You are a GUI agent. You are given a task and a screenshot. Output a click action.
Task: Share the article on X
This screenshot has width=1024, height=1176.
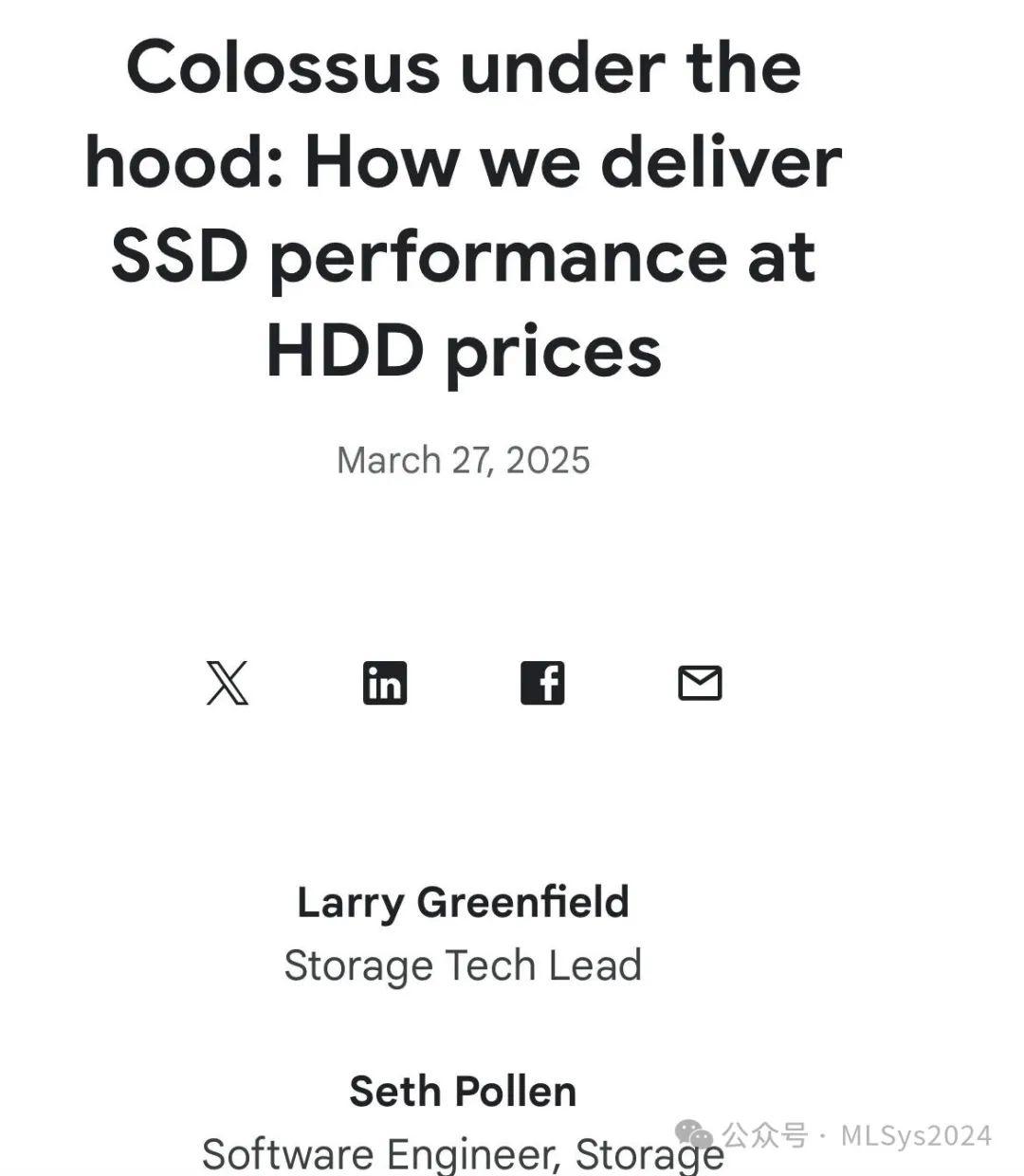[228, 683]
